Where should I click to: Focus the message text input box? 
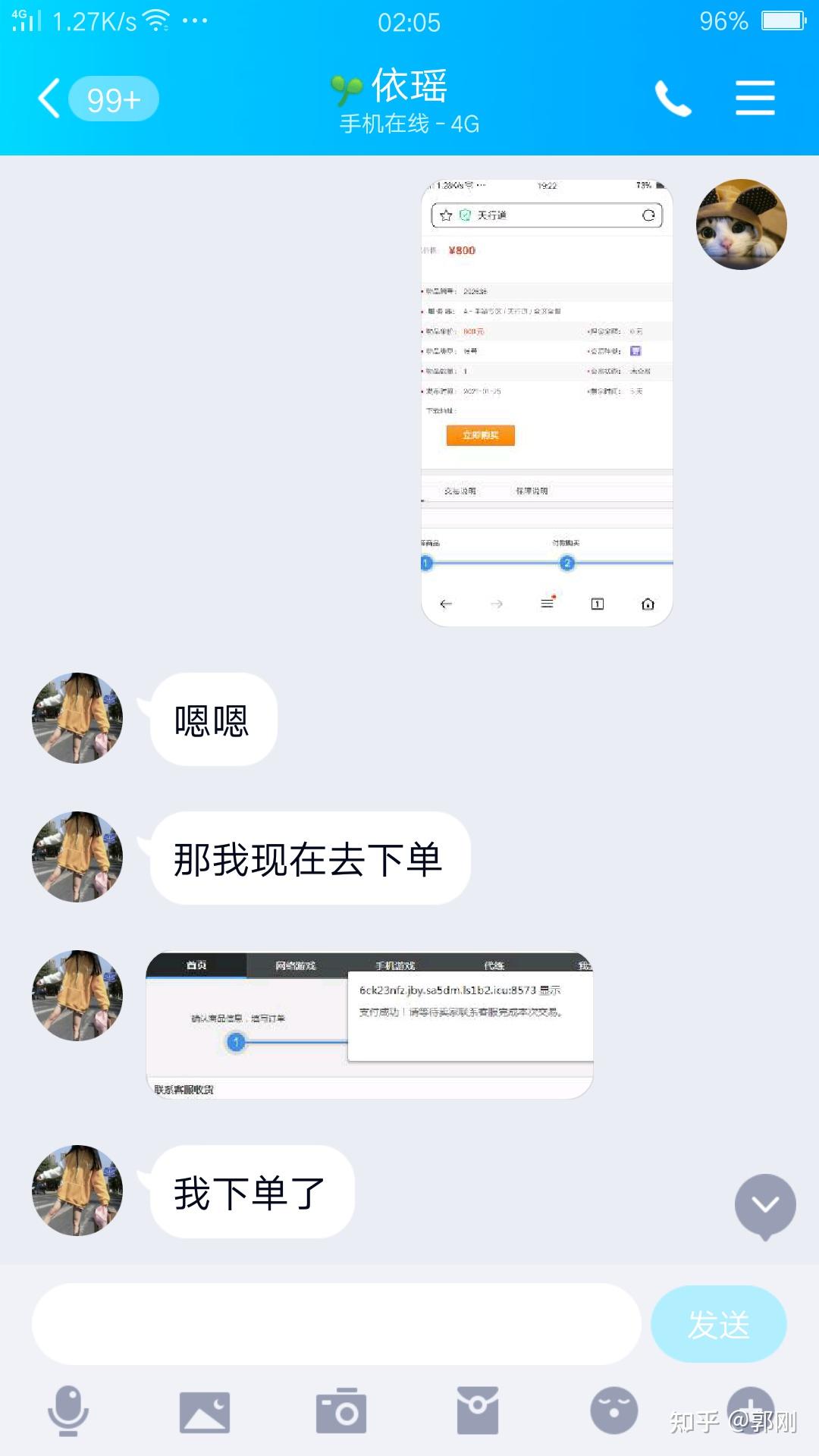point(336,1324)
